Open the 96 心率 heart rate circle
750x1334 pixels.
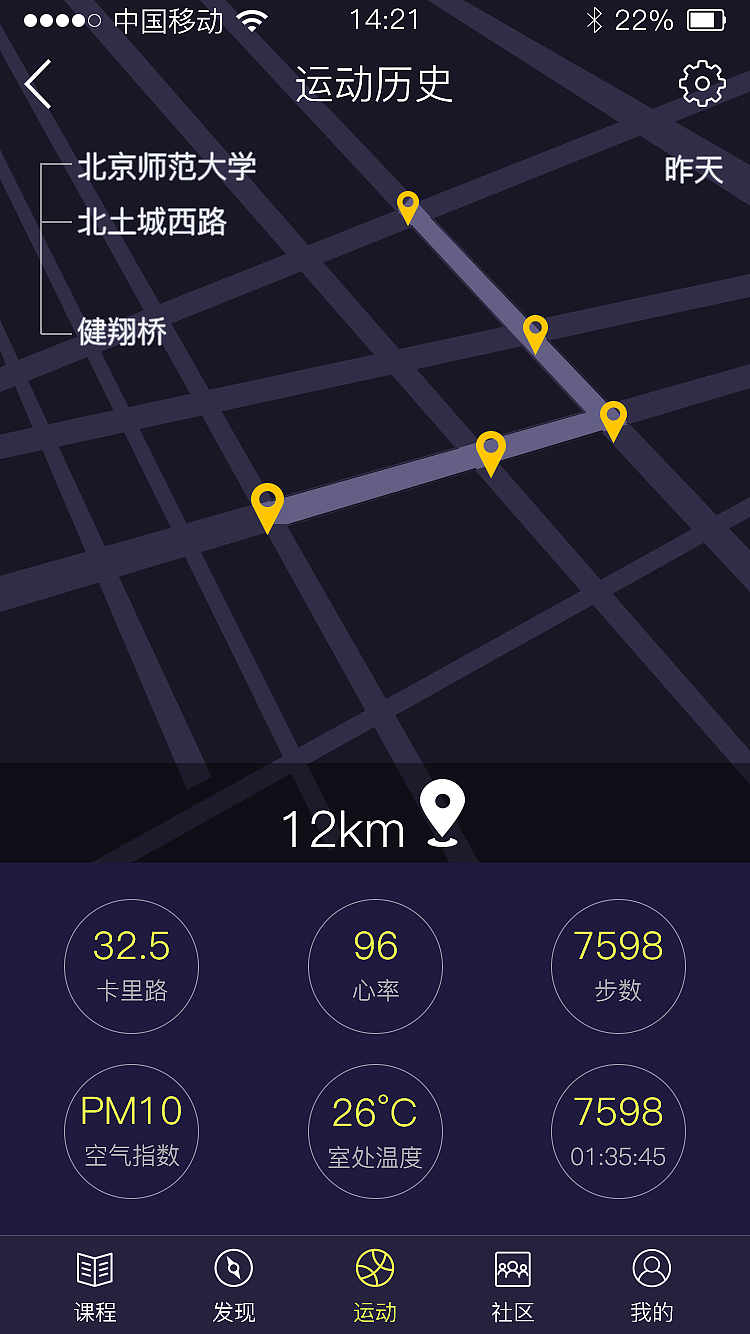(x=375, y=965)
